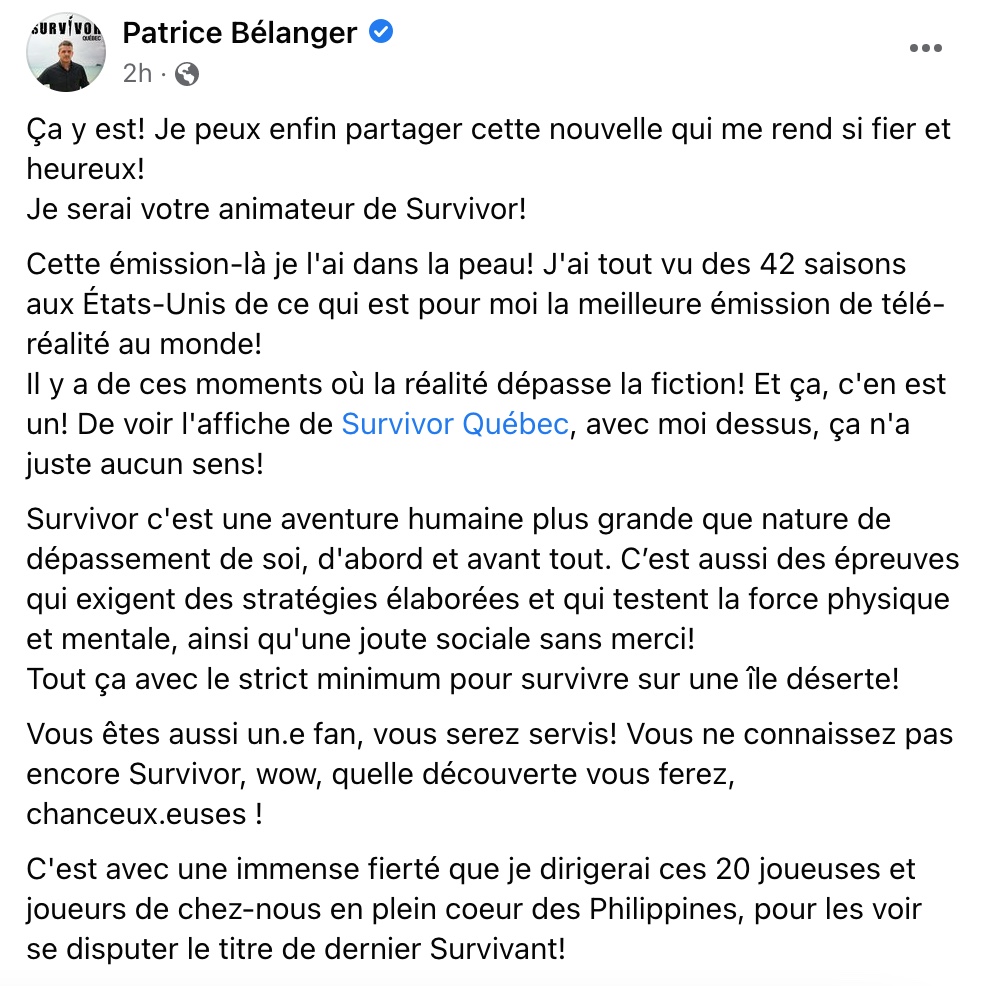Image resolution: width=982 pixels, height=986 pixels.
Task: Open Patrice Bélanger's profile name link
Action: pyautogui.click(x=239, y=33)
